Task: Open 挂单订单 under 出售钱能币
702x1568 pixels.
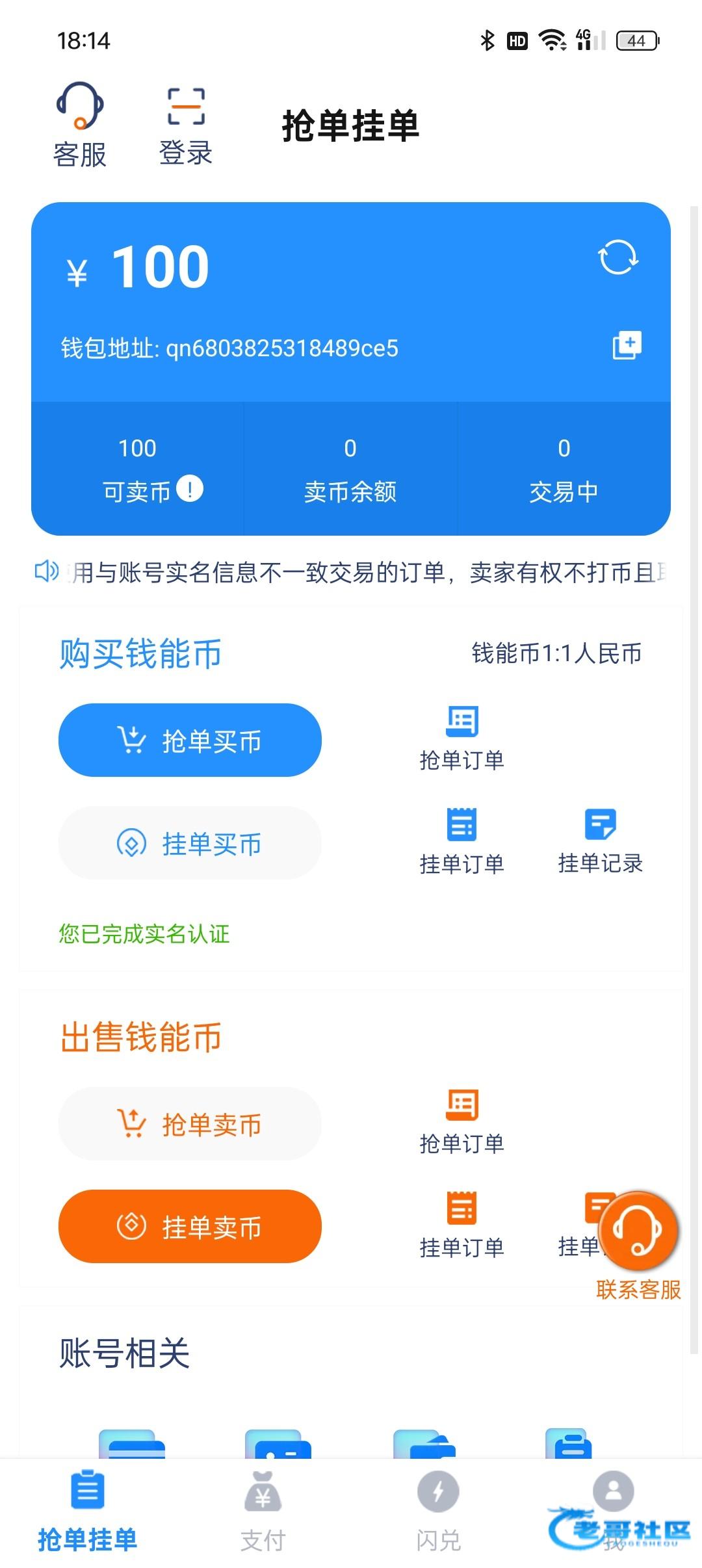Action: (461, 1225)
